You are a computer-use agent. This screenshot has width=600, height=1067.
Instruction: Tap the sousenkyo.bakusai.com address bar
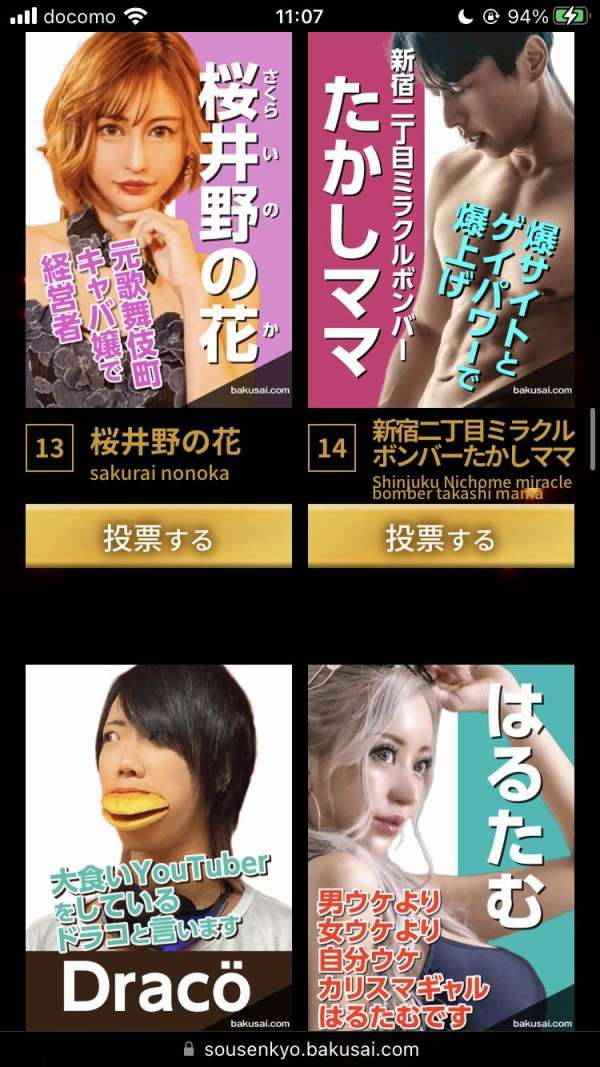click(300, 1050)
